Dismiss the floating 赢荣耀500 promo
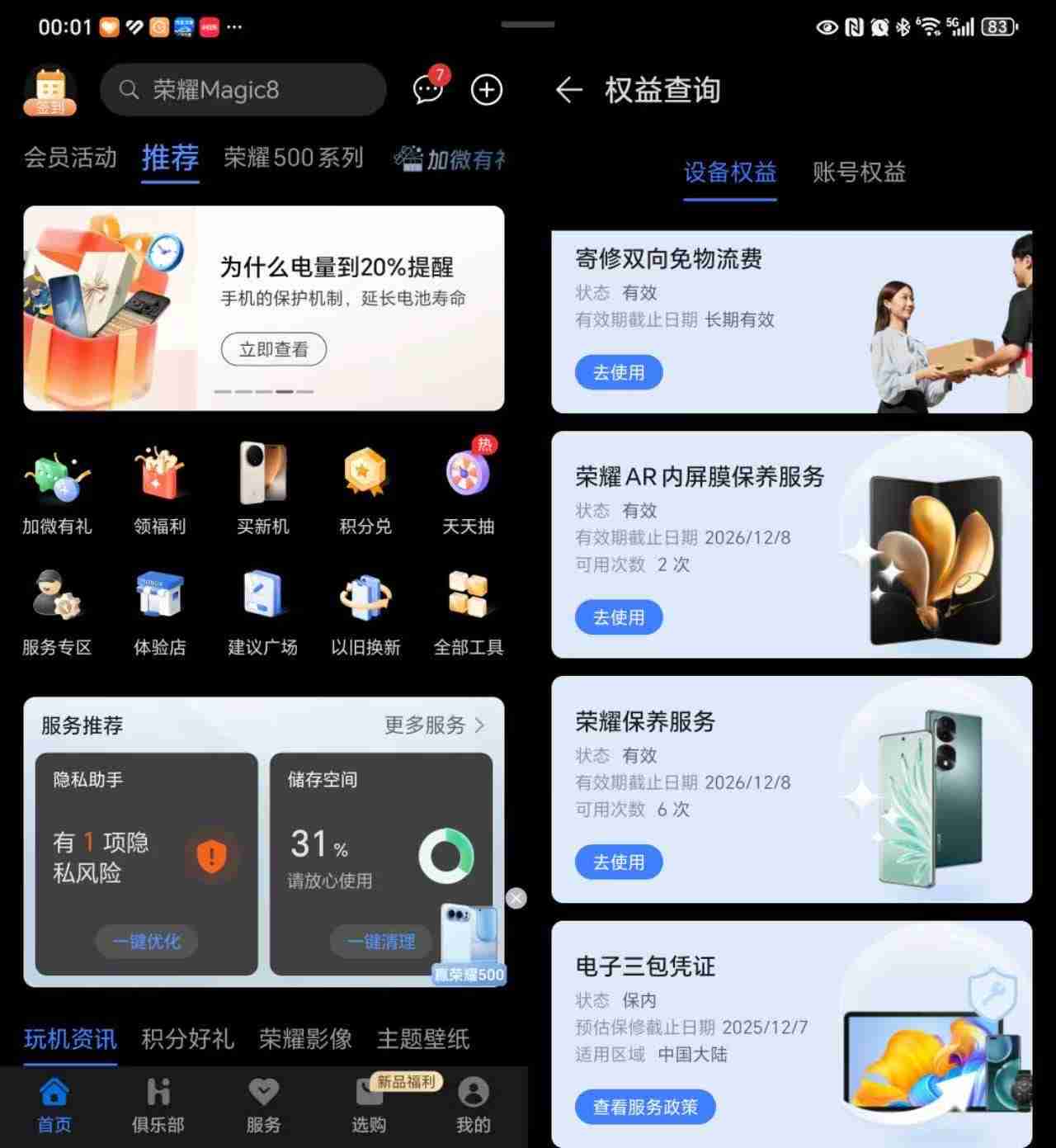The image size is (1056, 1148). point(516,898)
